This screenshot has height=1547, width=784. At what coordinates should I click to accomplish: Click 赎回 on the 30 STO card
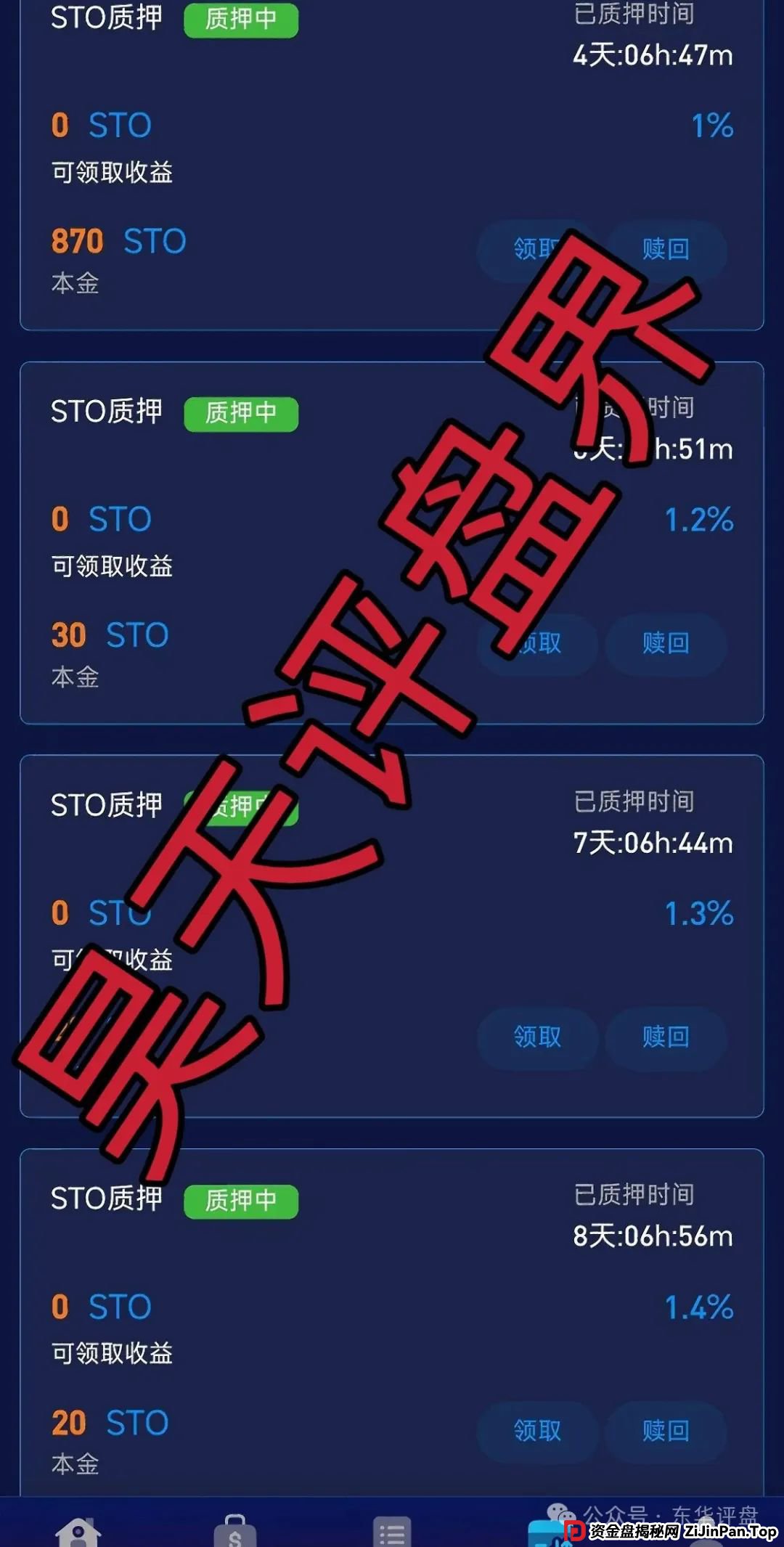tap(666, 644)
